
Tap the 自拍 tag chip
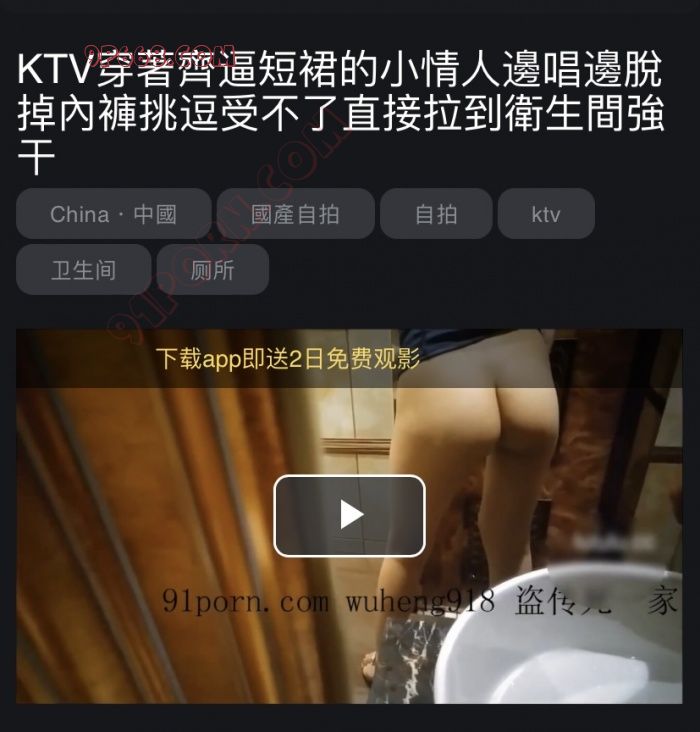(436, 214)
